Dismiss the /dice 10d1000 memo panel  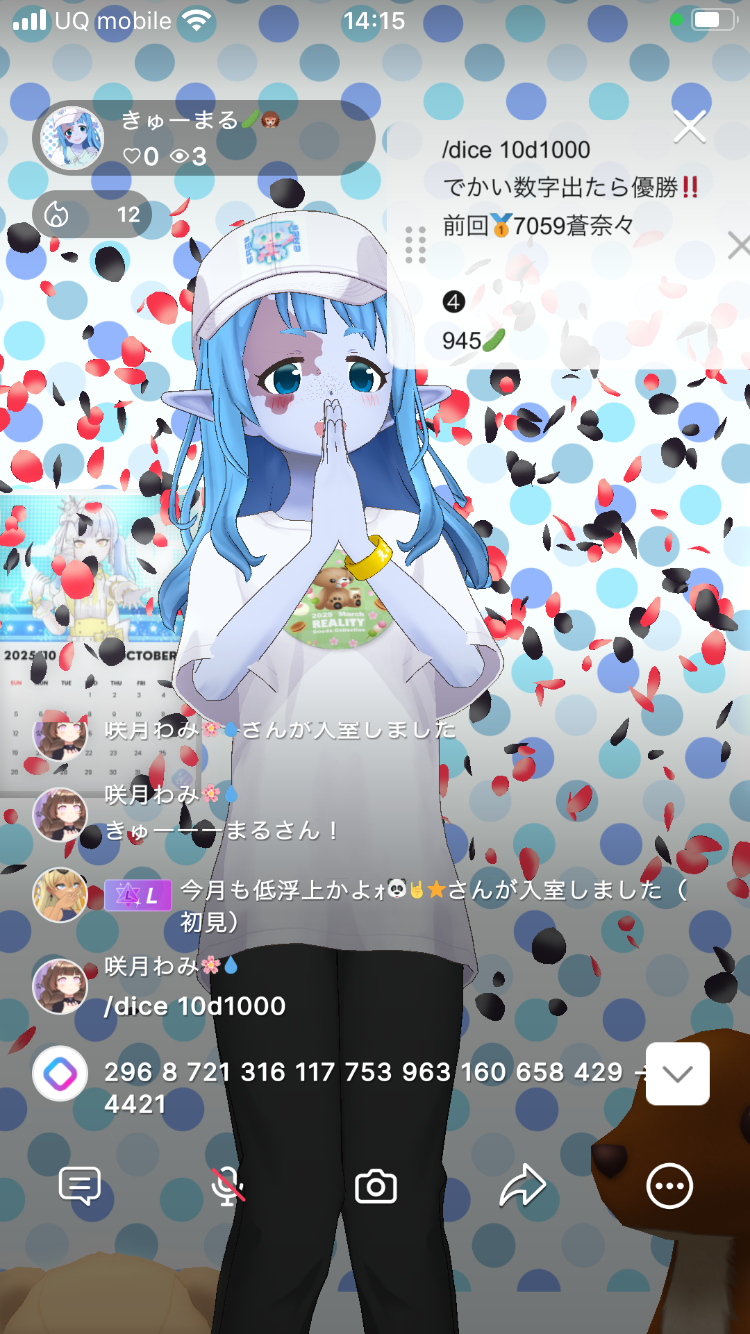[738, 244]
